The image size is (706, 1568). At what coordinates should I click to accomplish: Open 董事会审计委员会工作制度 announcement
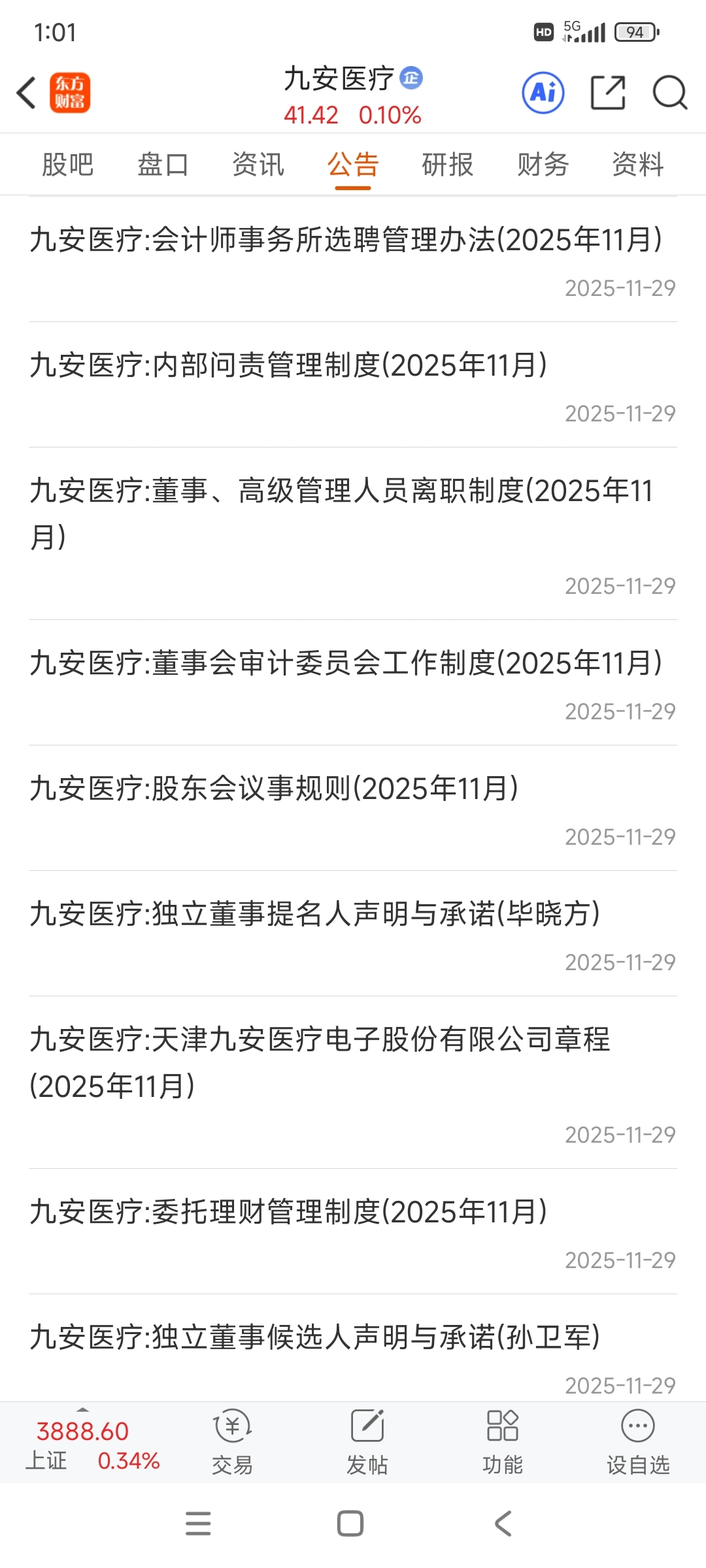346,663
